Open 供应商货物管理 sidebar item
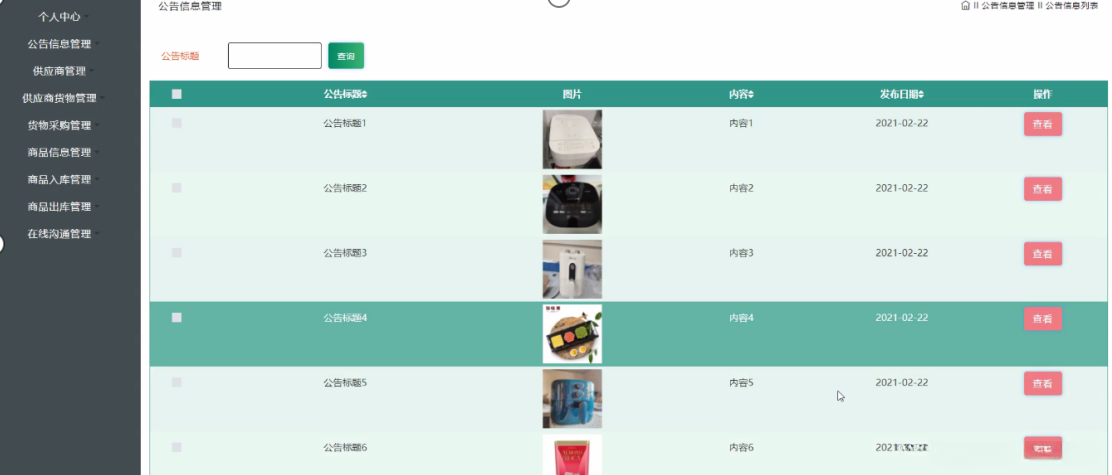This screenshot has width=1112, height=475. click(59, 98)
